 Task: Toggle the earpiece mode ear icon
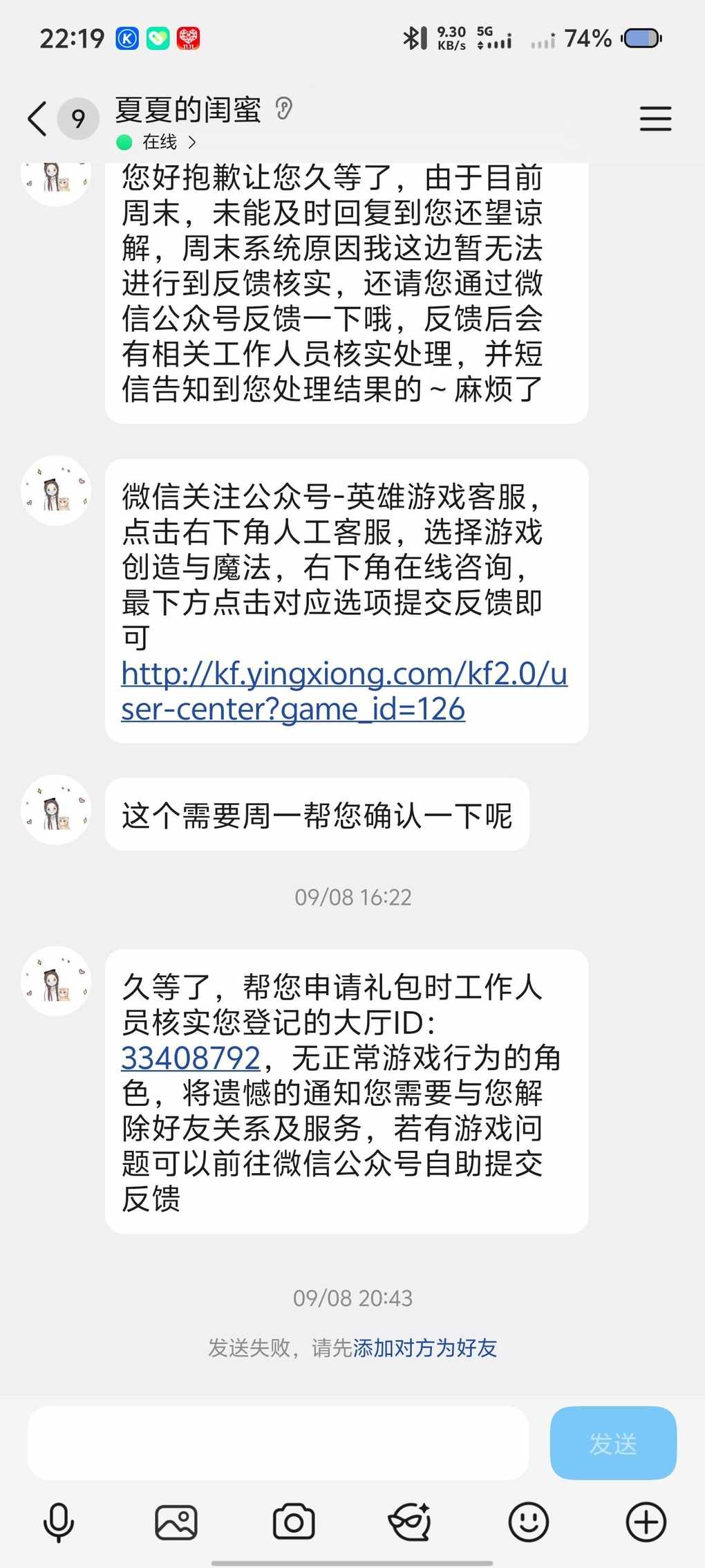[x=284, y=109]
